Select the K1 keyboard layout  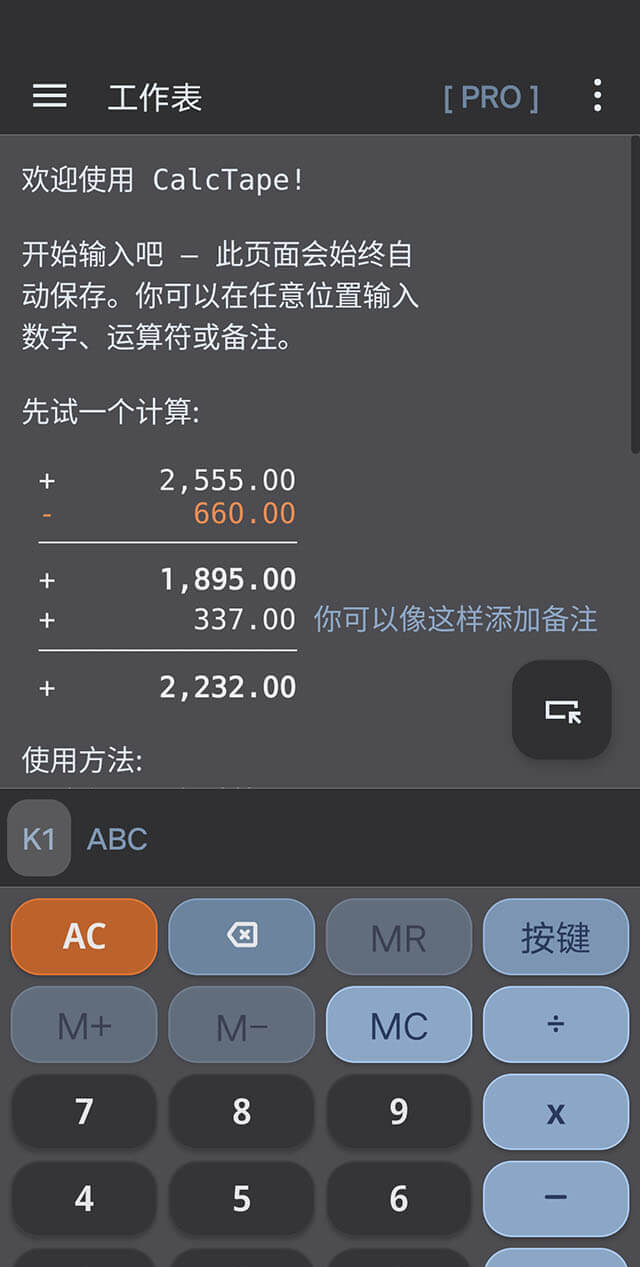[39, 838]
